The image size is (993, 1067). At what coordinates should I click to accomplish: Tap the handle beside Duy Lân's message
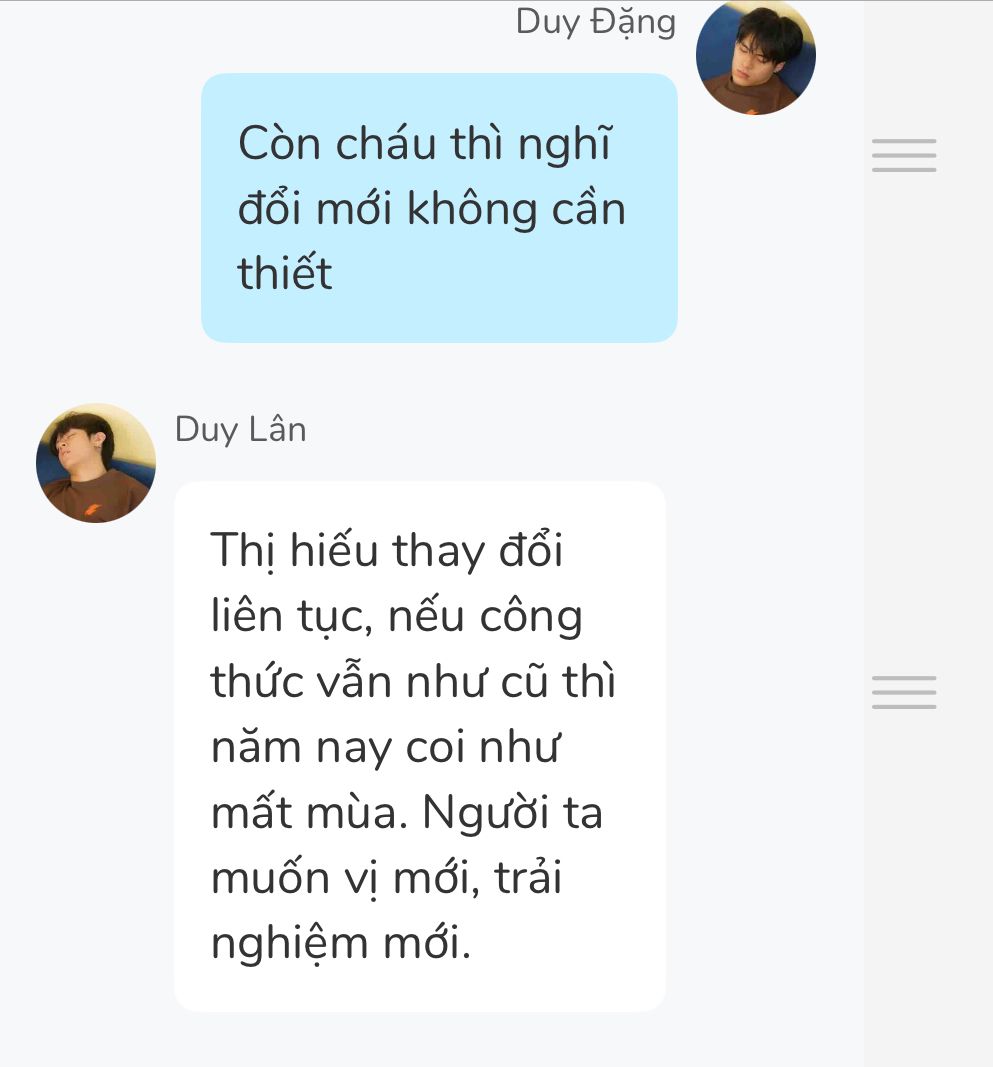pos(904,693)
